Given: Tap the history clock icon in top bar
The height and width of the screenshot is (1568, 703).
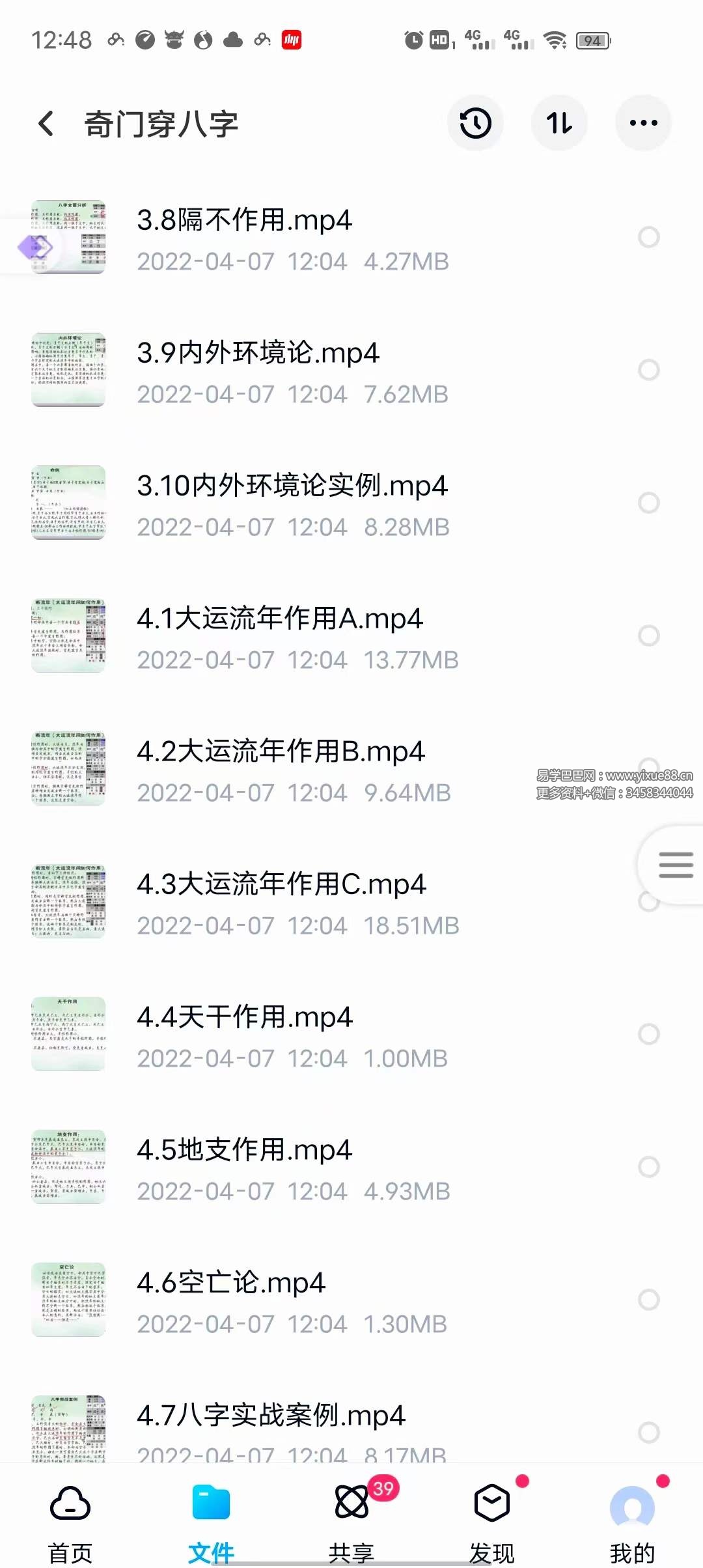Looking at the screenshot, I should click(475, 123).
